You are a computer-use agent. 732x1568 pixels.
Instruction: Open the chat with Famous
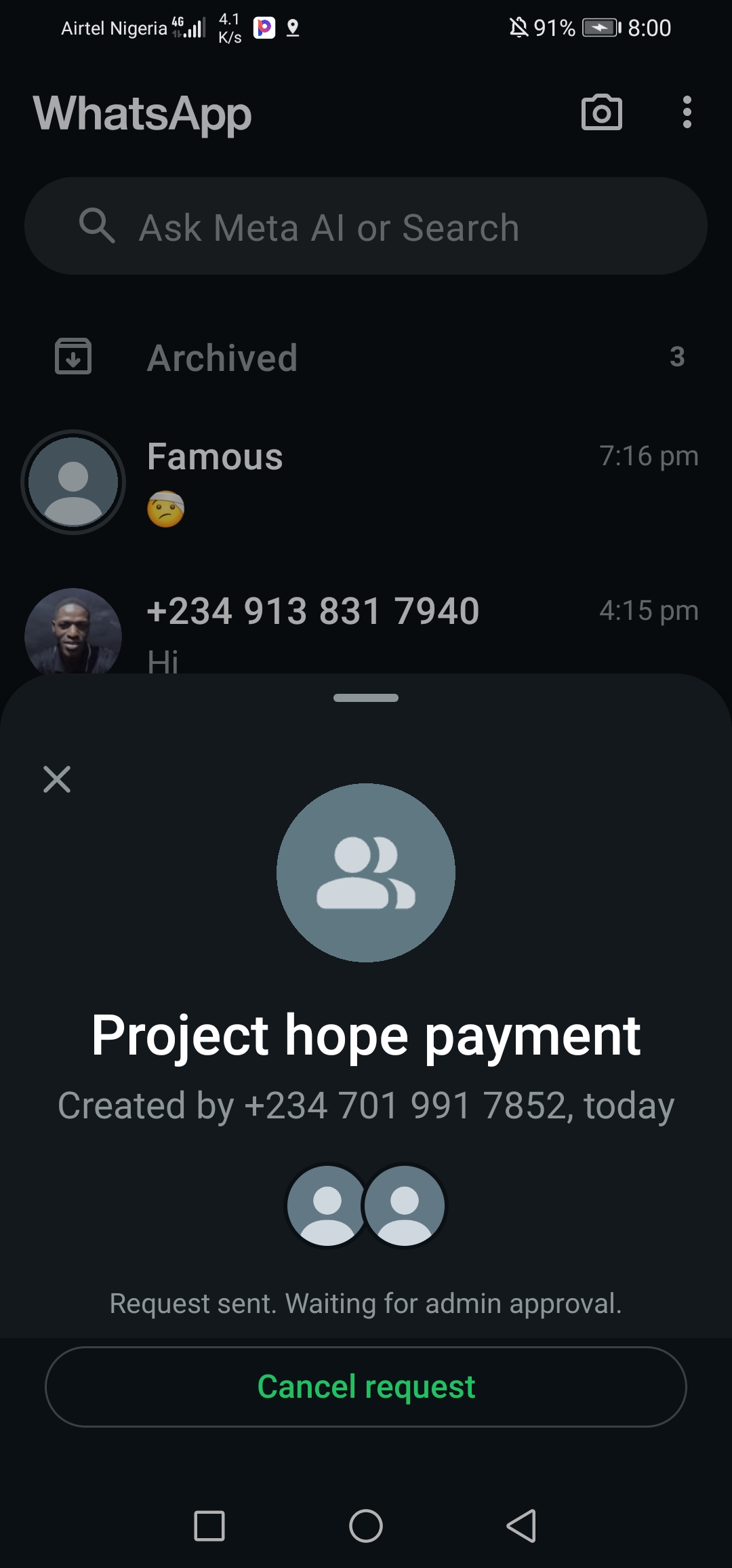point(366,482)
